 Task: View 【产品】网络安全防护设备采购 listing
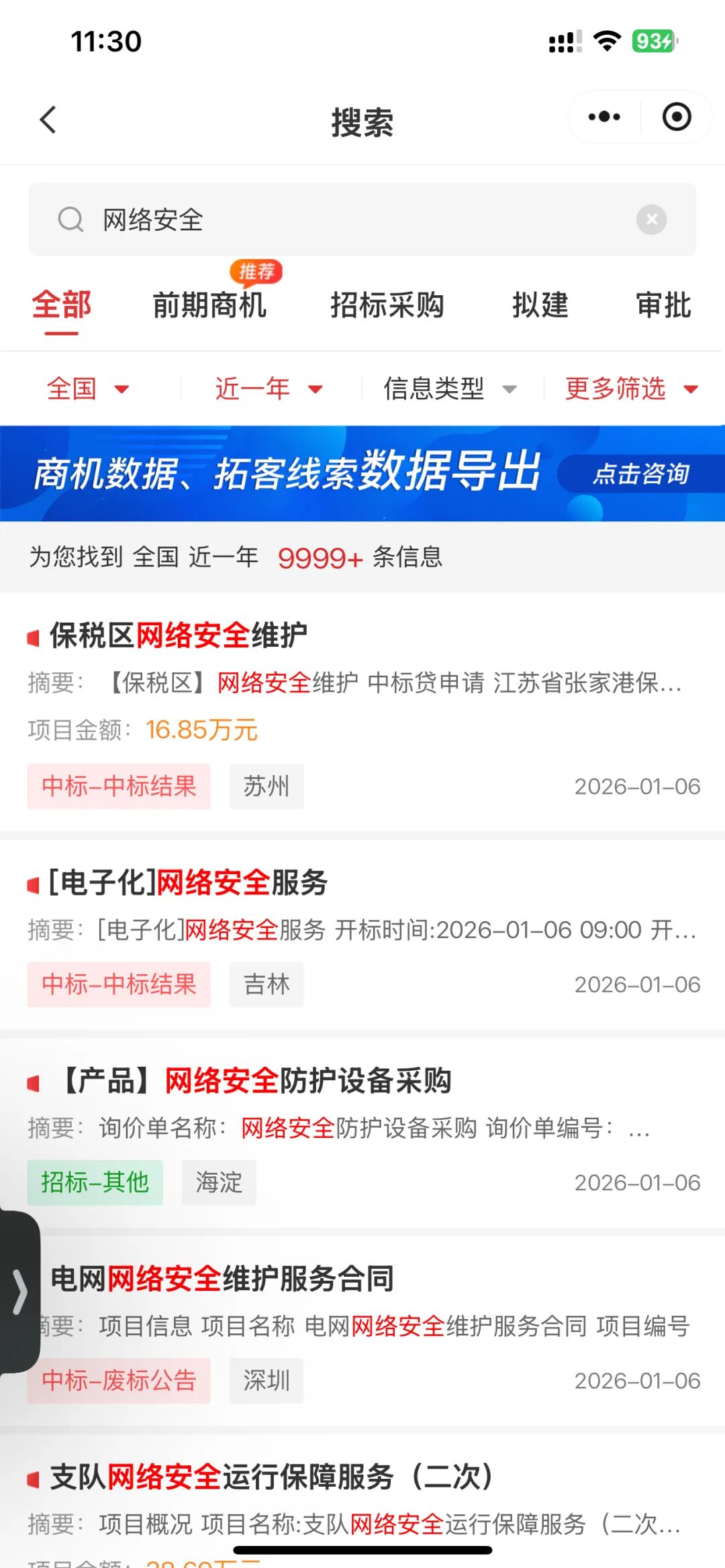point(255,1081)
